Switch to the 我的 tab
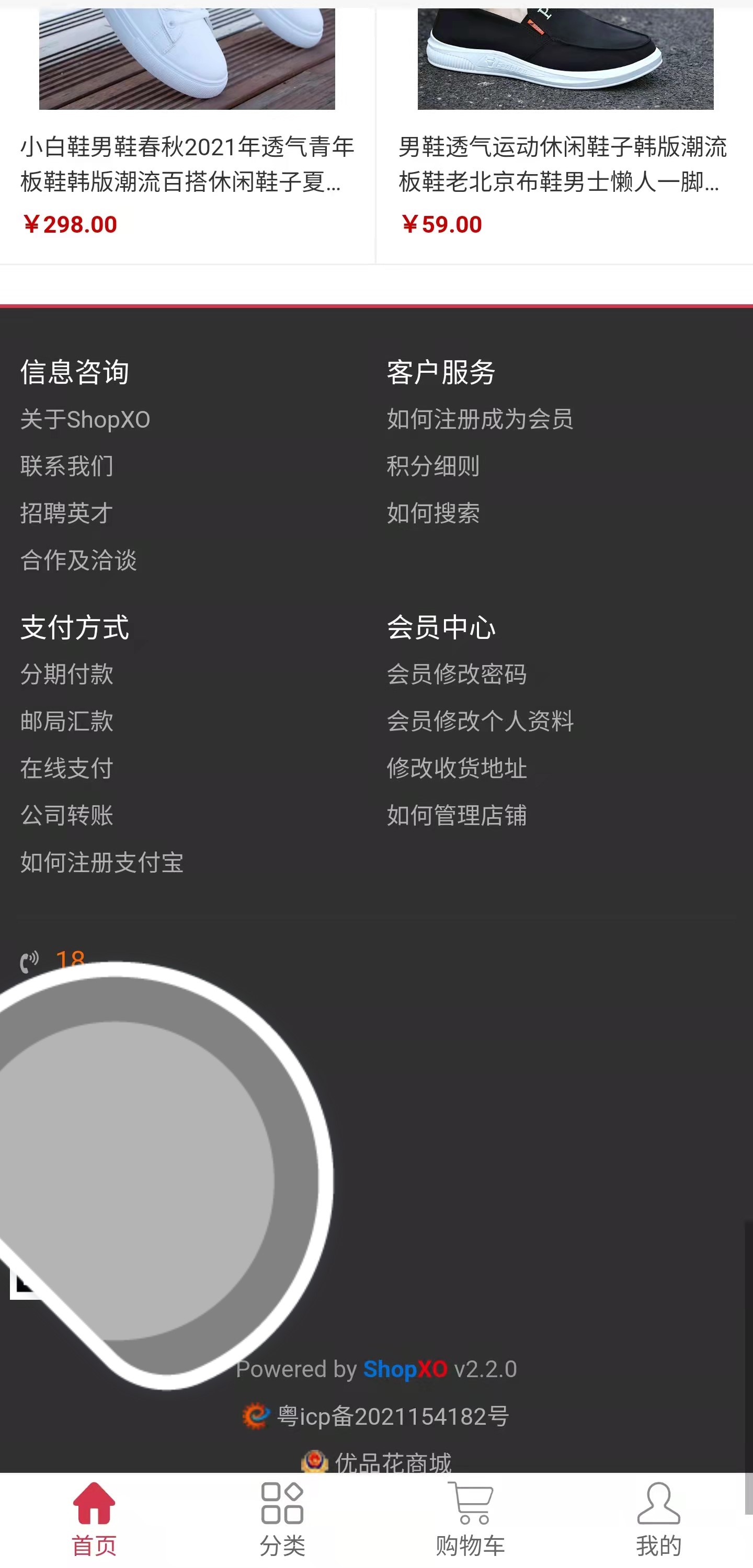 [x=658, y=1519]
